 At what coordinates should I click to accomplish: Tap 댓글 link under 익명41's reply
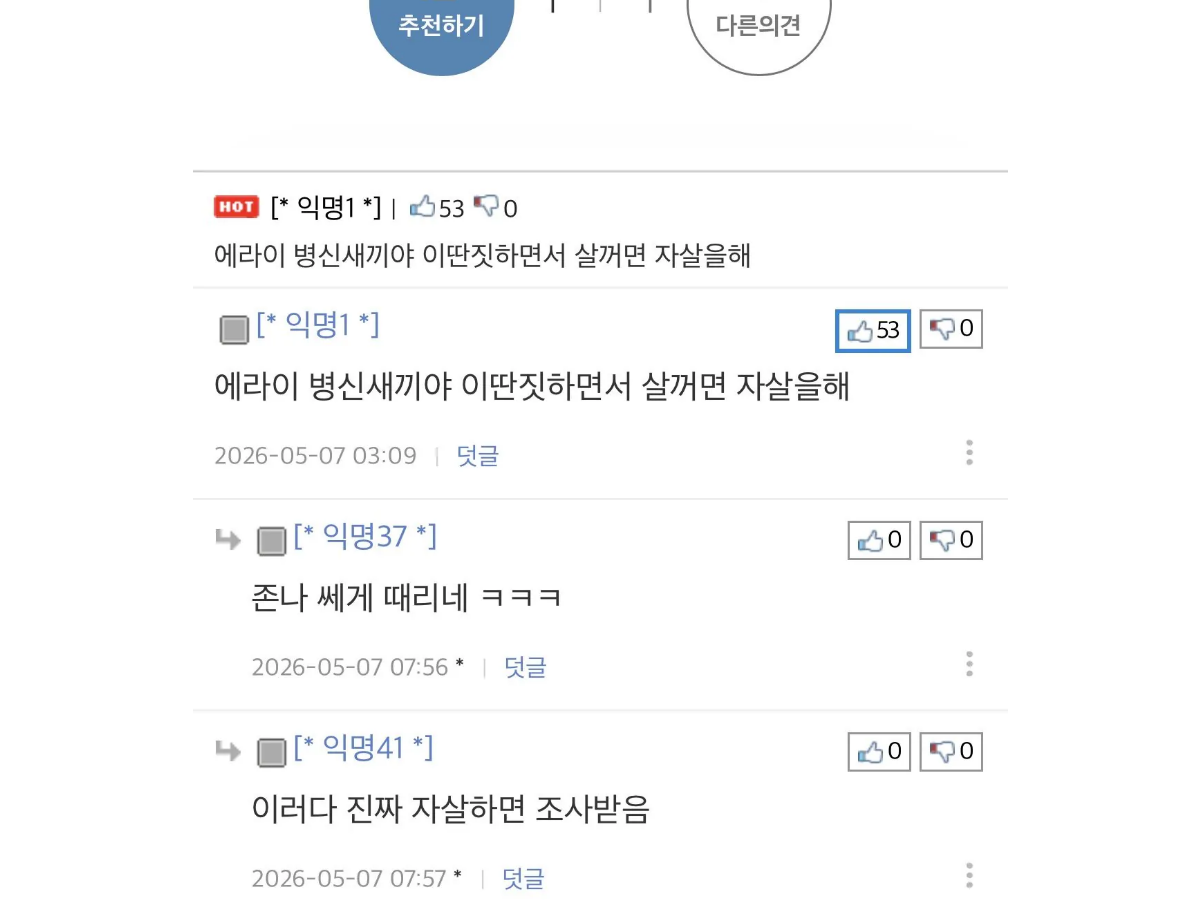click(523, 879)
